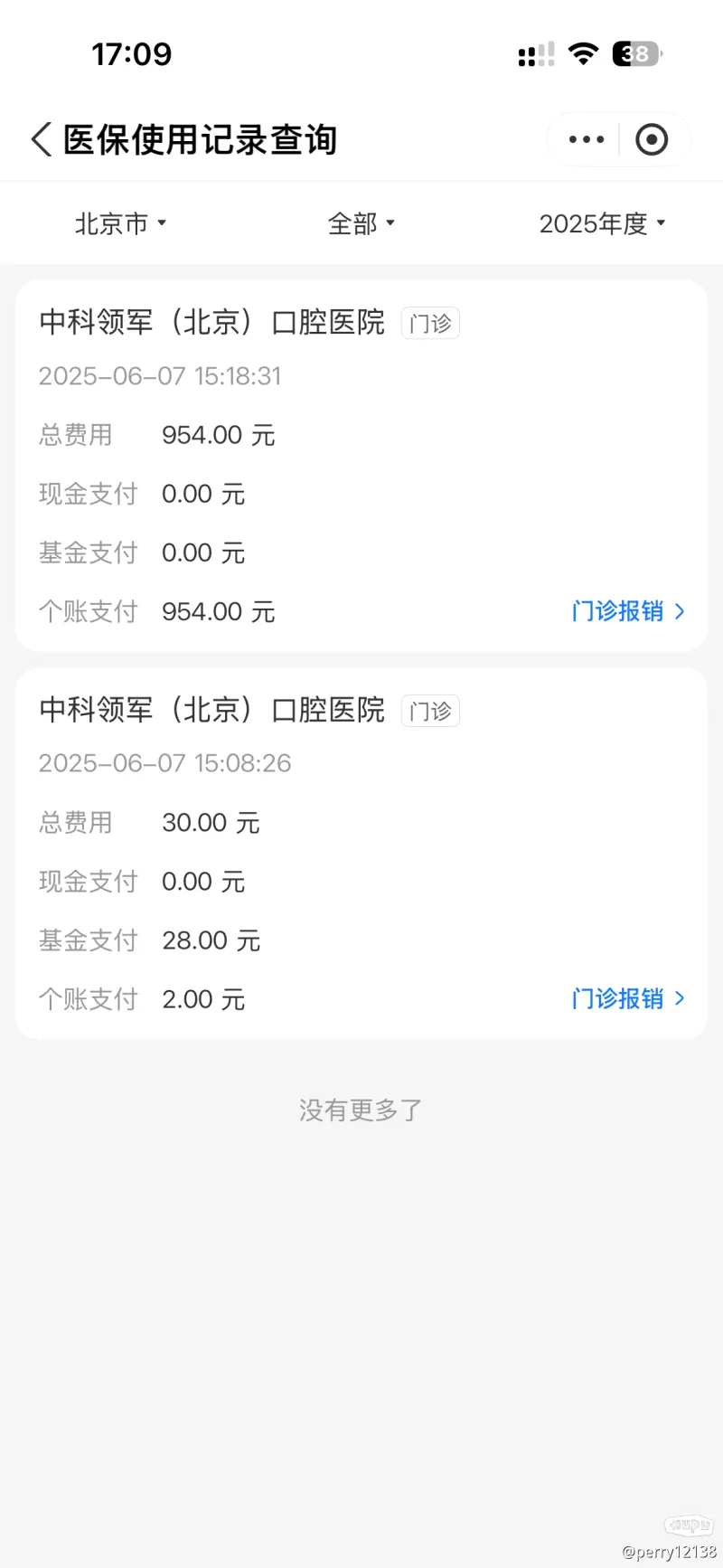Go back from 医保使用记录查询
The height and width of the screenshot is (1568, 723).
[42, 140]
